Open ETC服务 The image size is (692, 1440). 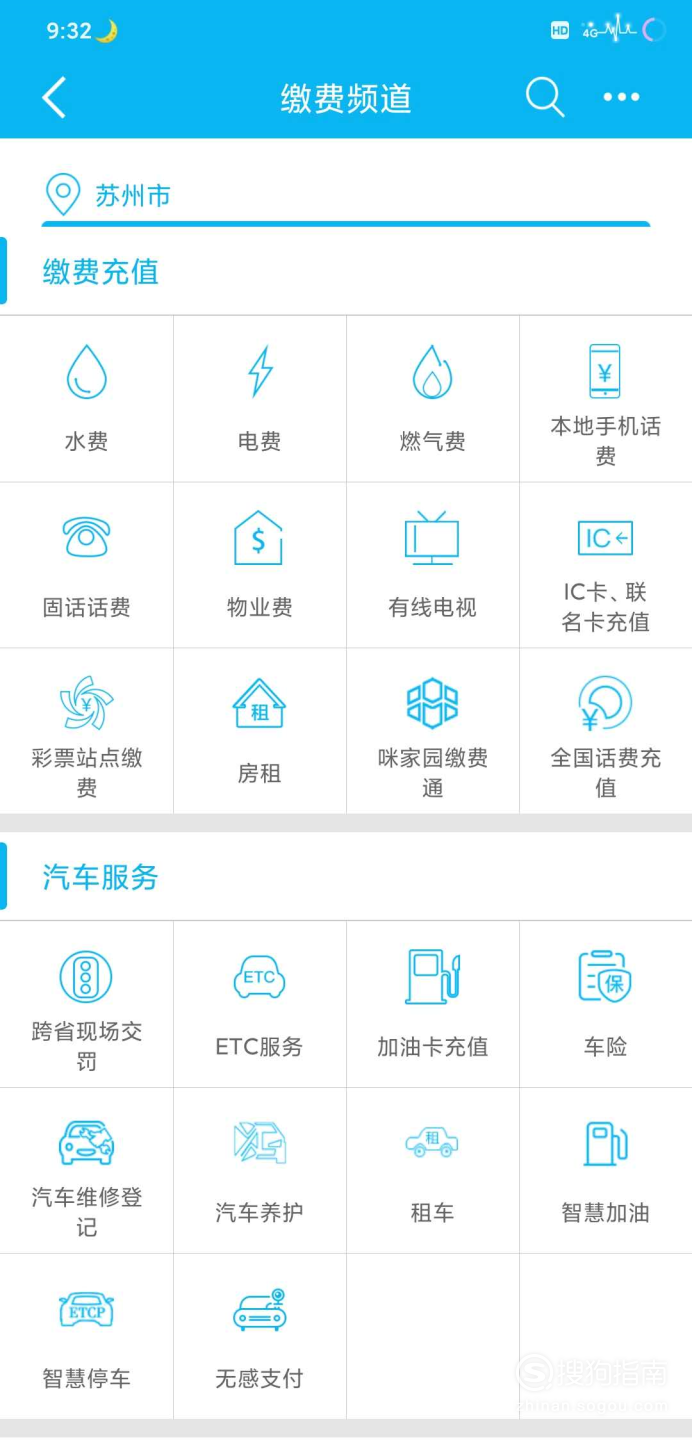pos(260,1004)
